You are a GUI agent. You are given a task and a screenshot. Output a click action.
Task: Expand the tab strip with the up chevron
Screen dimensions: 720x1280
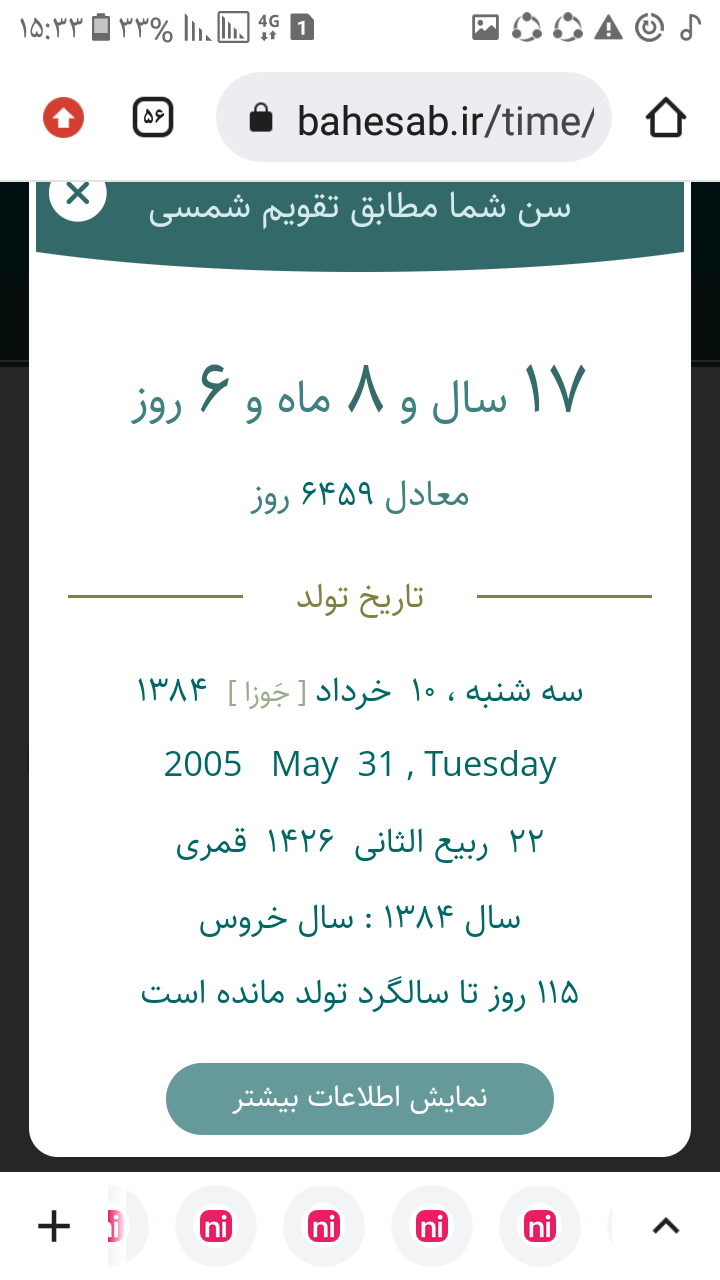666,1226
